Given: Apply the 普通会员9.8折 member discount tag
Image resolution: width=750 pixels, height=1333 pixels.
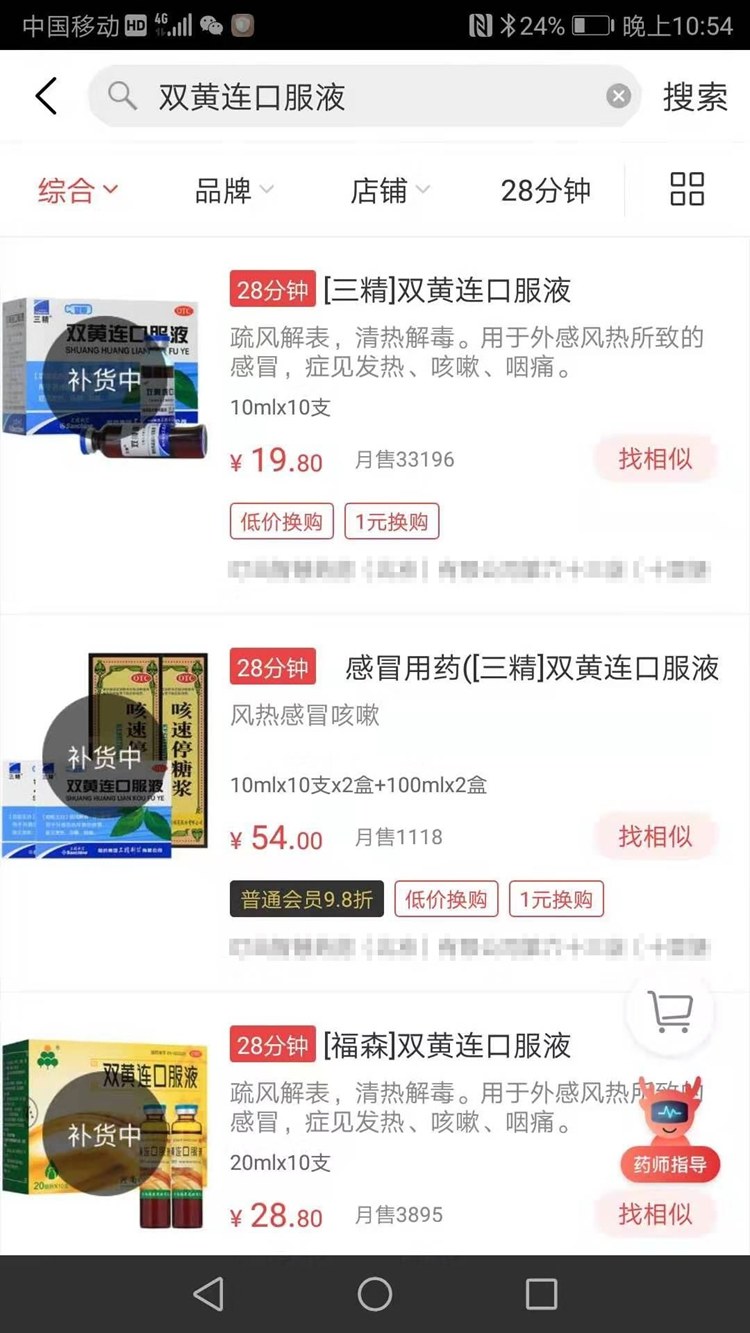Looking at the screenshot, I should pyautogui.click(x=305, y=899).
